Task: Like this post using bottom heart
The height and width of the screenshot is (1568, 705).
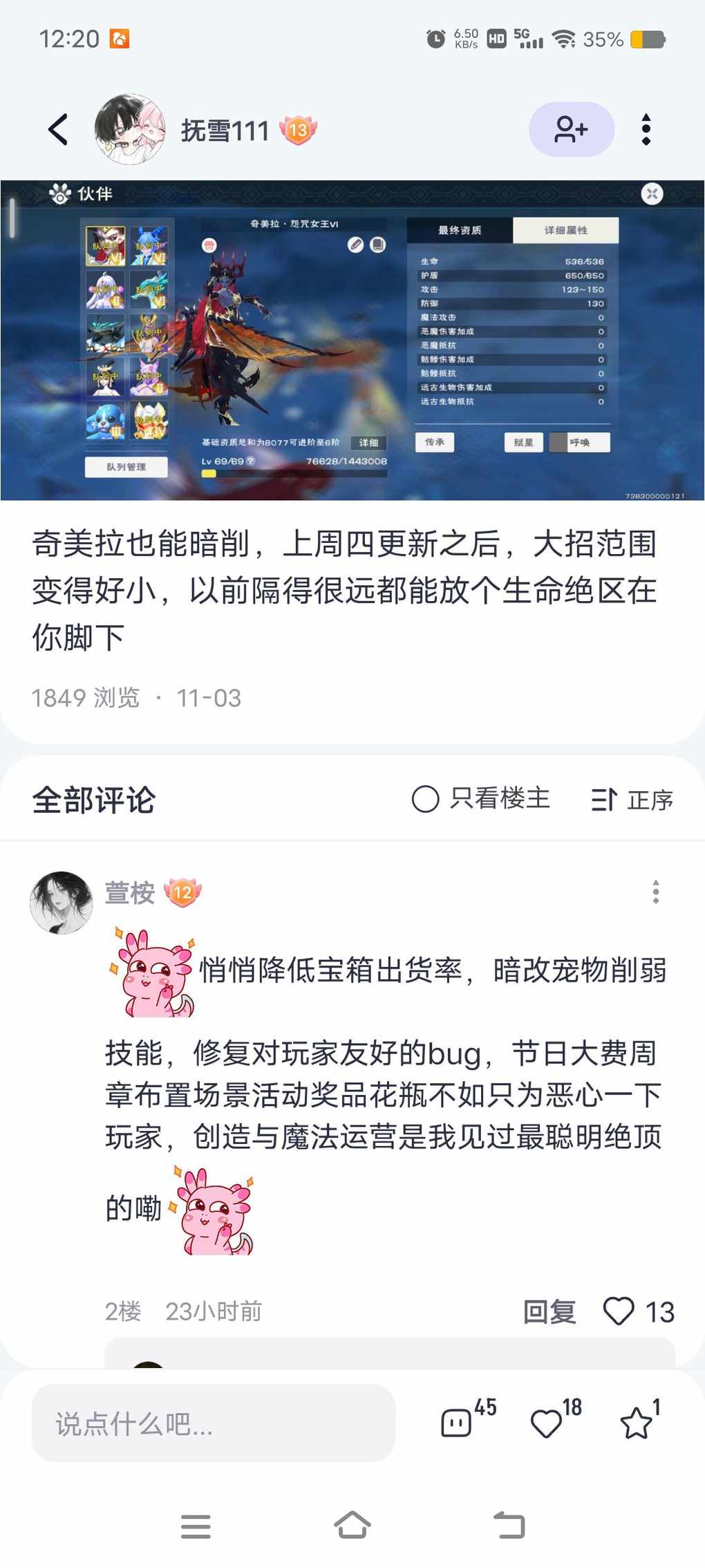Action: 546,1423
